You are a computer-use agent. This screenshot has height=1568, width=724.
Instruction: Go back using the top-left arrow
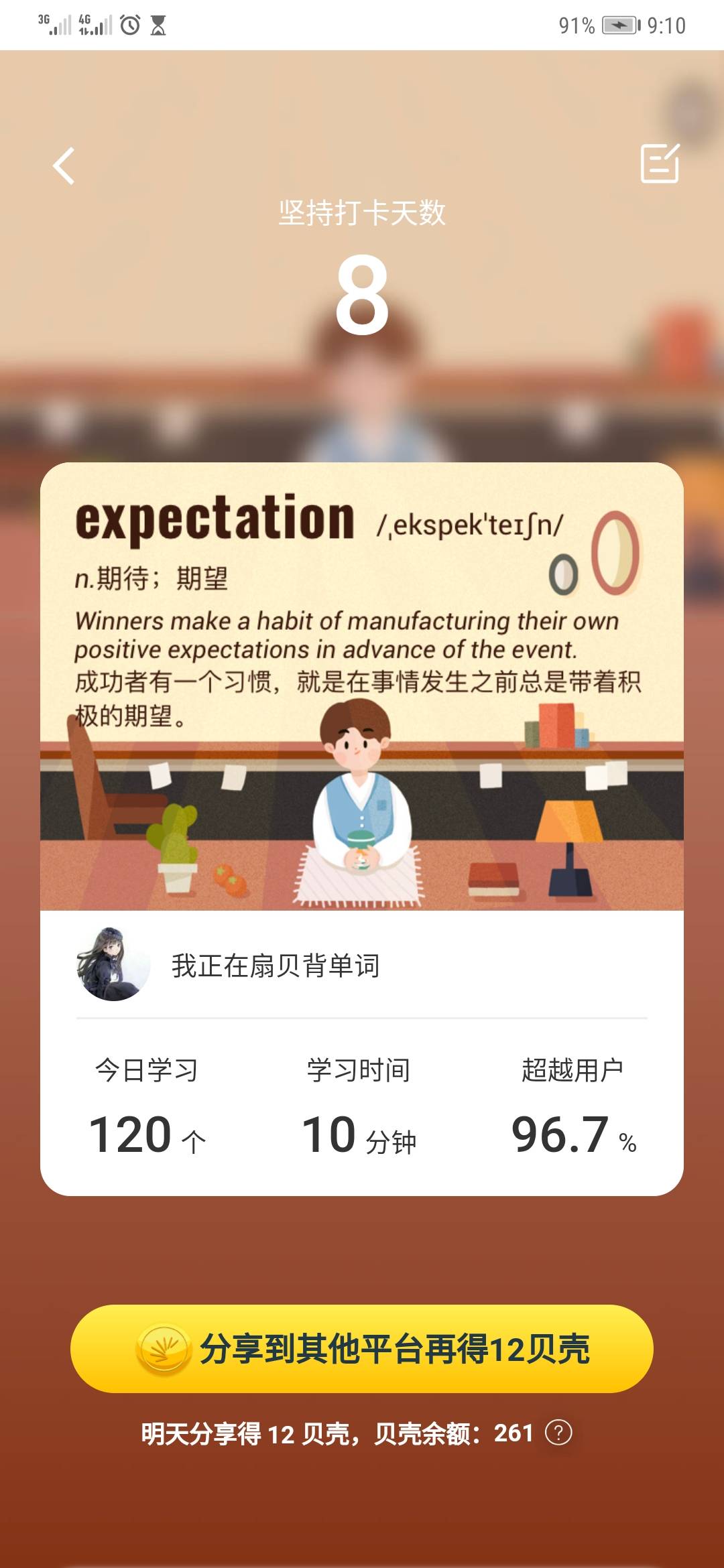(64, 166)
